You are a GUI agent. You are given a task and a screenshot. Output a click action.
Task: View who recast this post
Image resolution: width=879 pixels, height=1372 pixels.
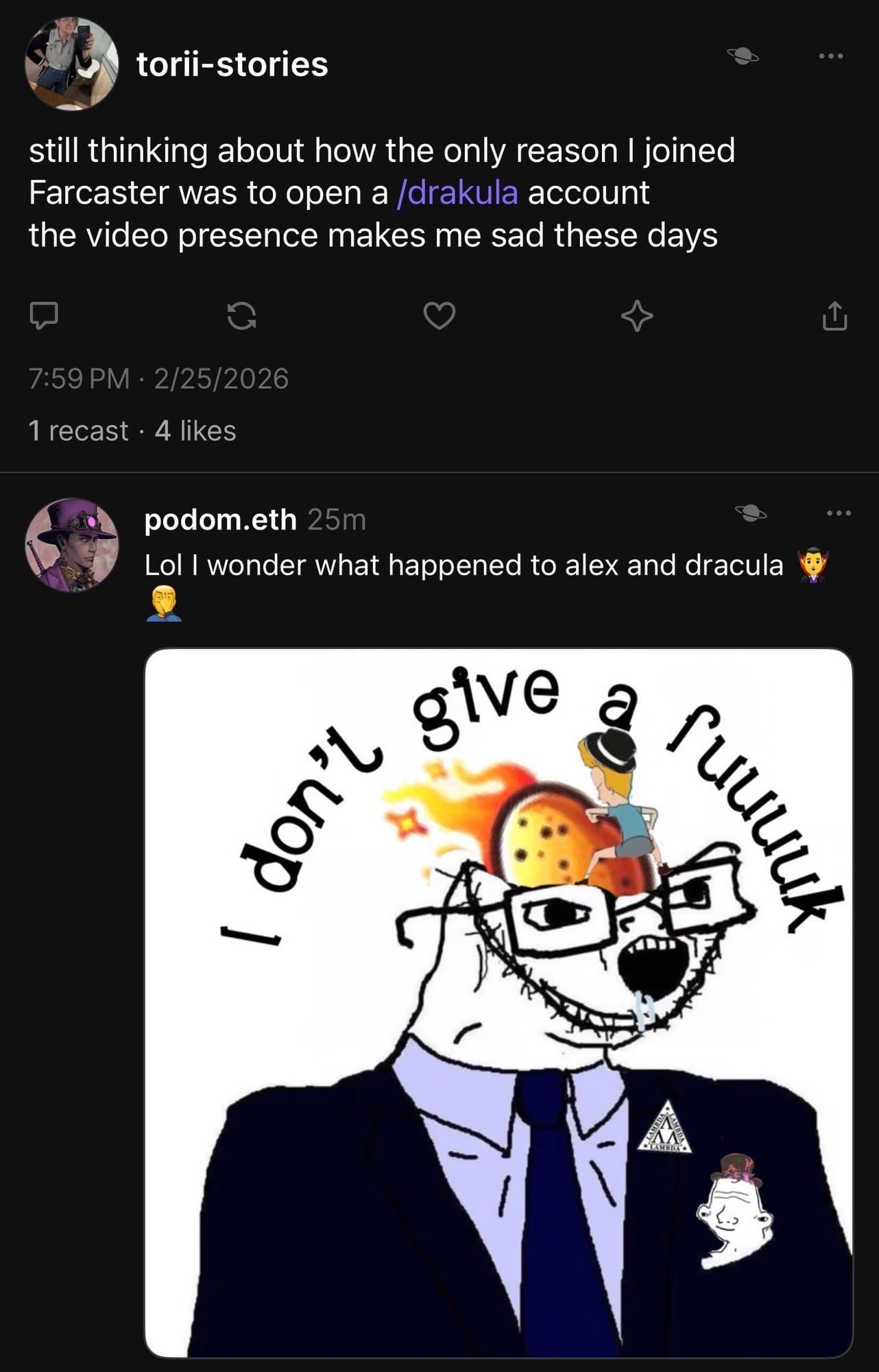(78, 431)
